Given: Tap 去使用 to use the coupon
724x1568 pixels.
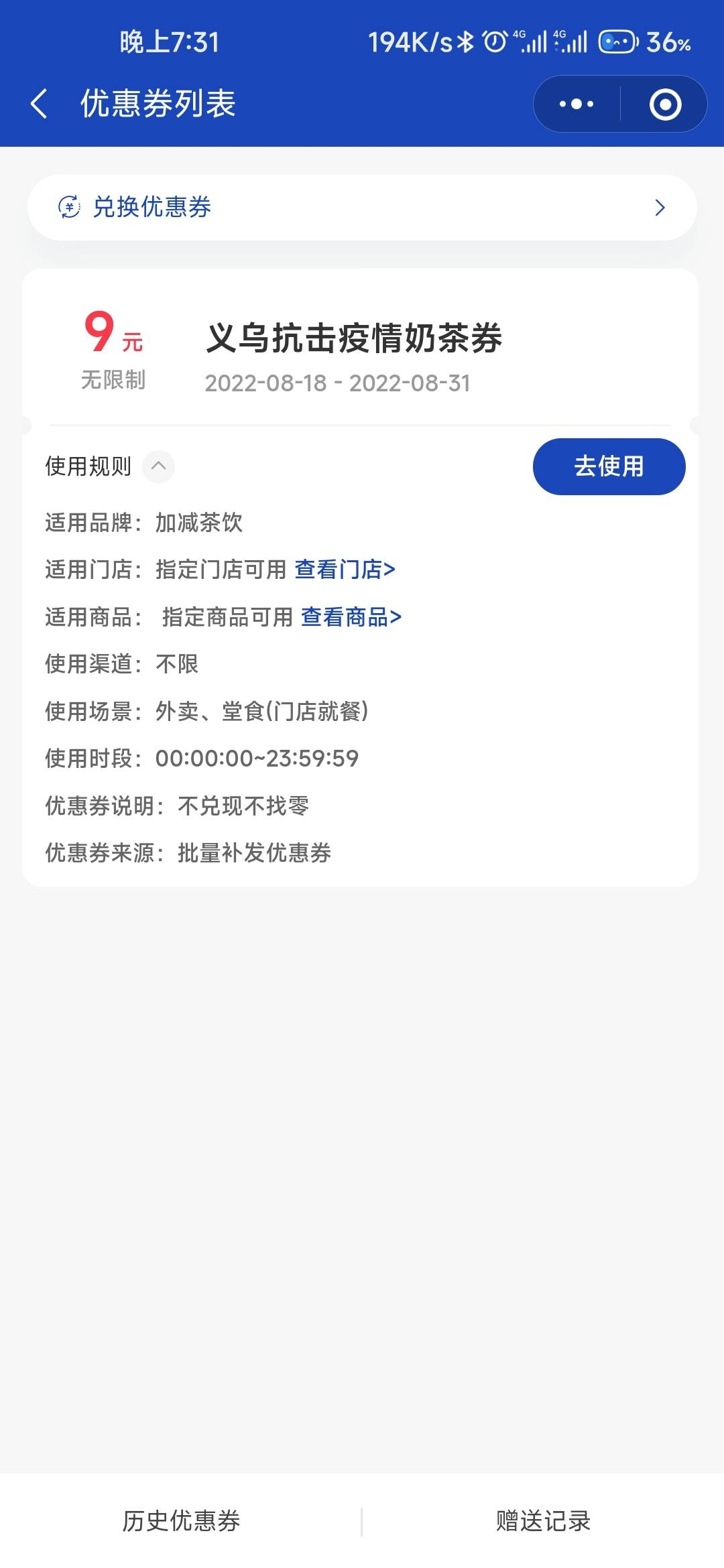Looking at the screenshot, I should pyautogui.click(x=609, y=466).
